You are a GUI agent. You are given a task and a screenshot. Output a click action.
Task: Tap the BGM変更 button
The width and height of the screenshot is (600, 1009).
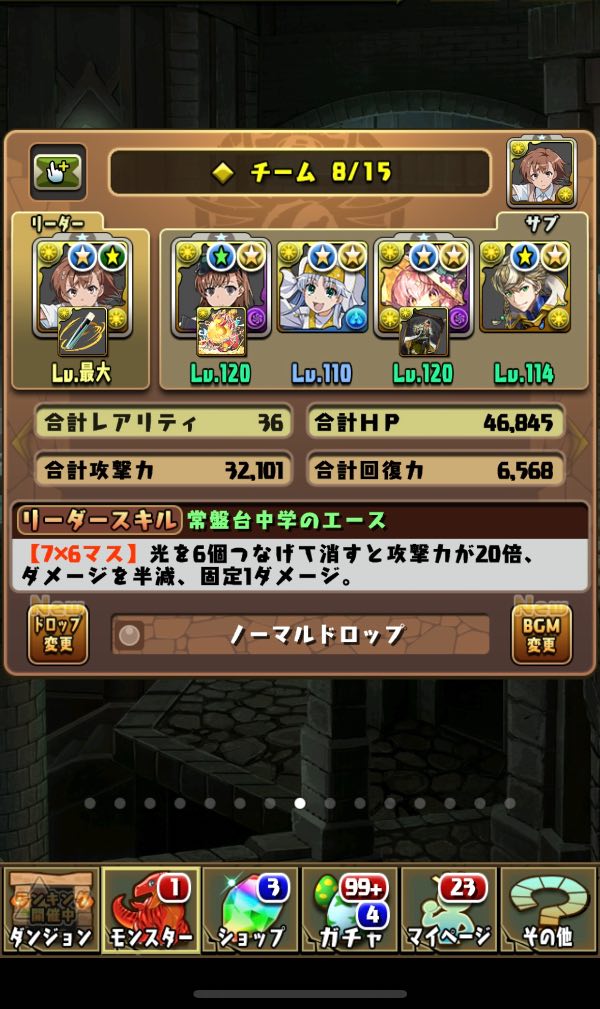541,634
